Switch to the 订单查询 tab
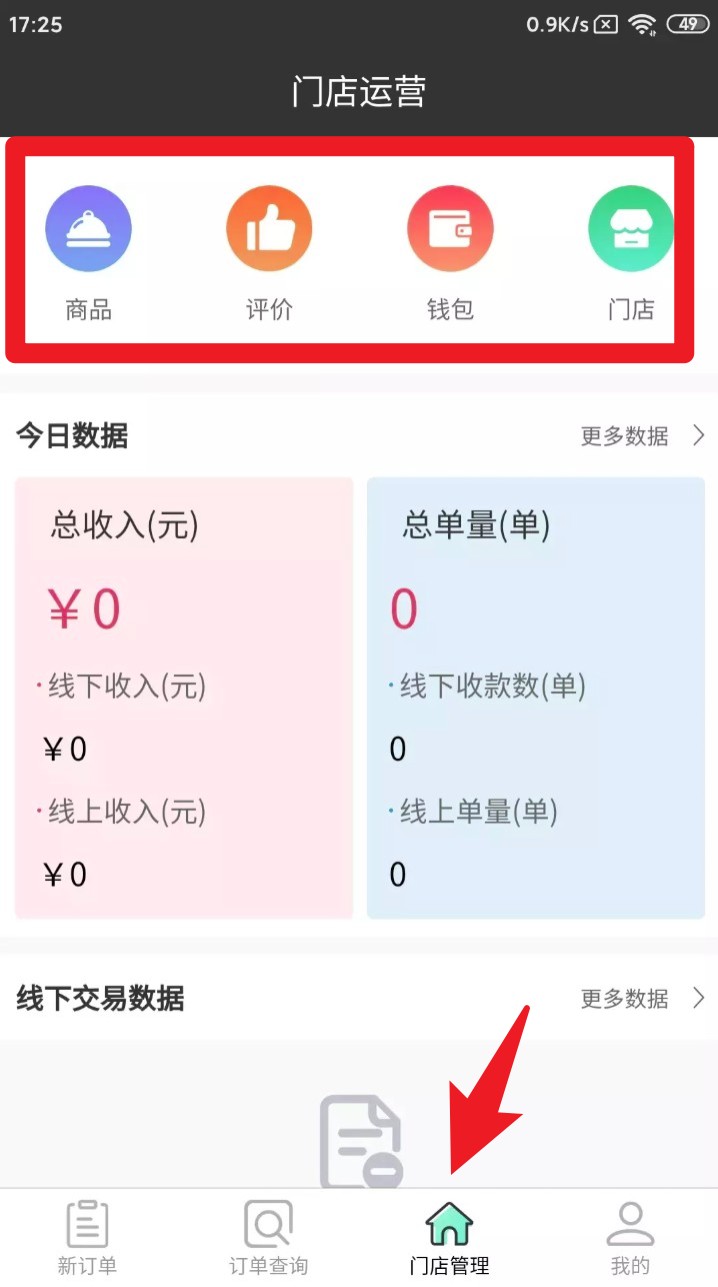 268,1238
